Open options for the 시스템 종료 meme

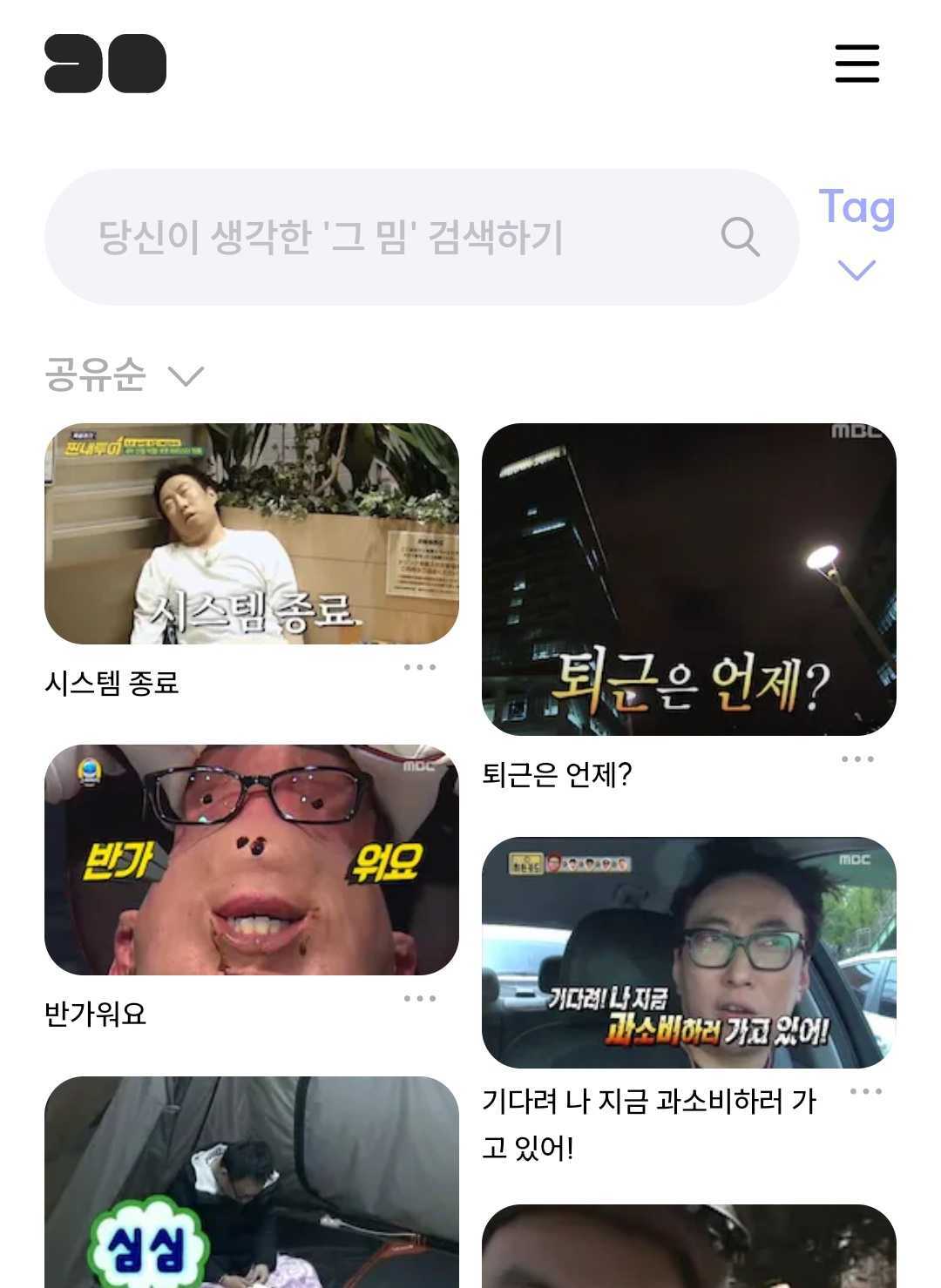pos(421,665)
